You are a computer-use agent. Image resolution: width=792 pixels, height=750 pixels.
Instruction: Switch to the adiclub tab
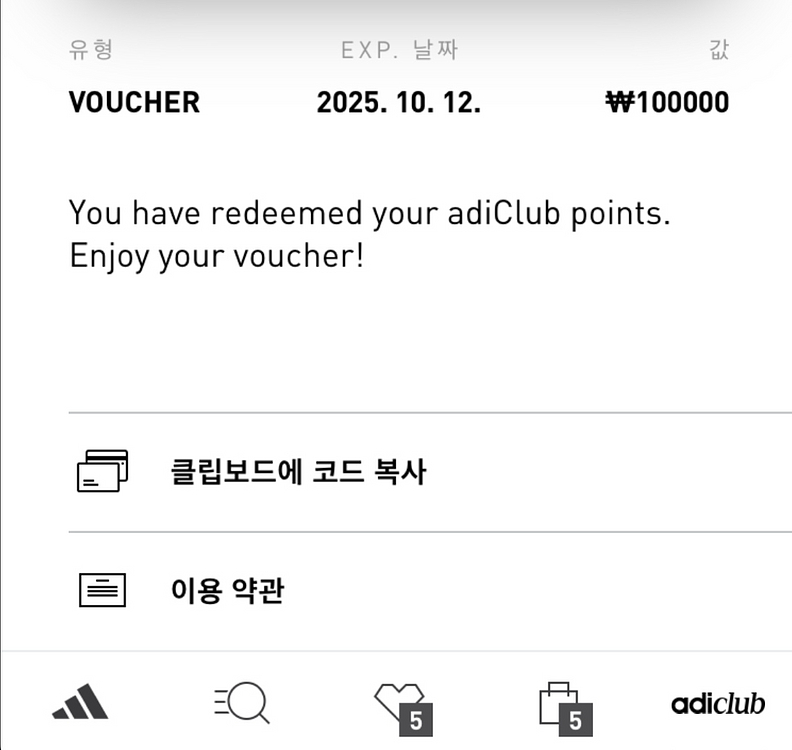coord(718,704)
